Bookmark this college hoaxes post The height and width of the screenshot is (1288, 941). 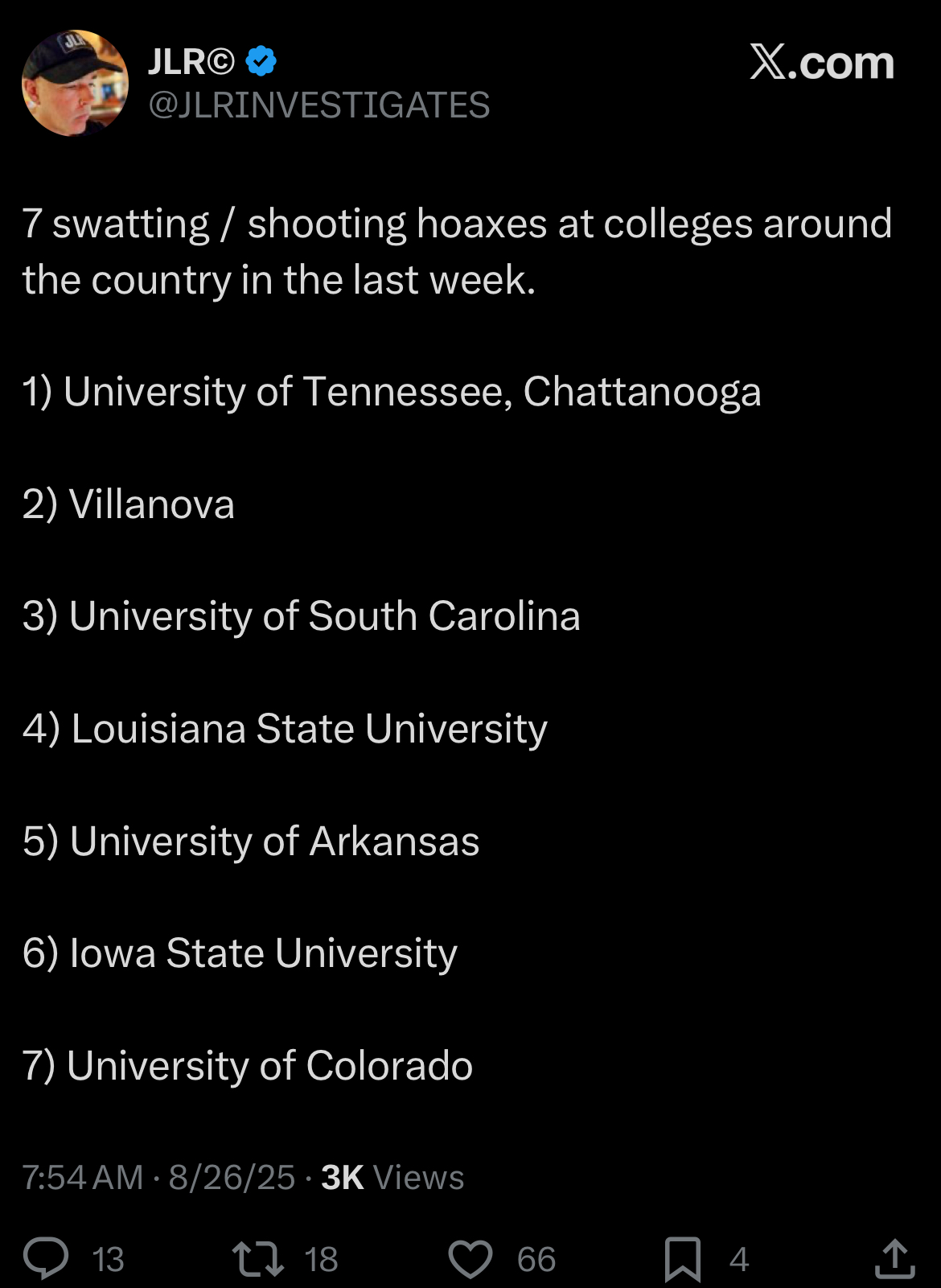coord(682,1258)
